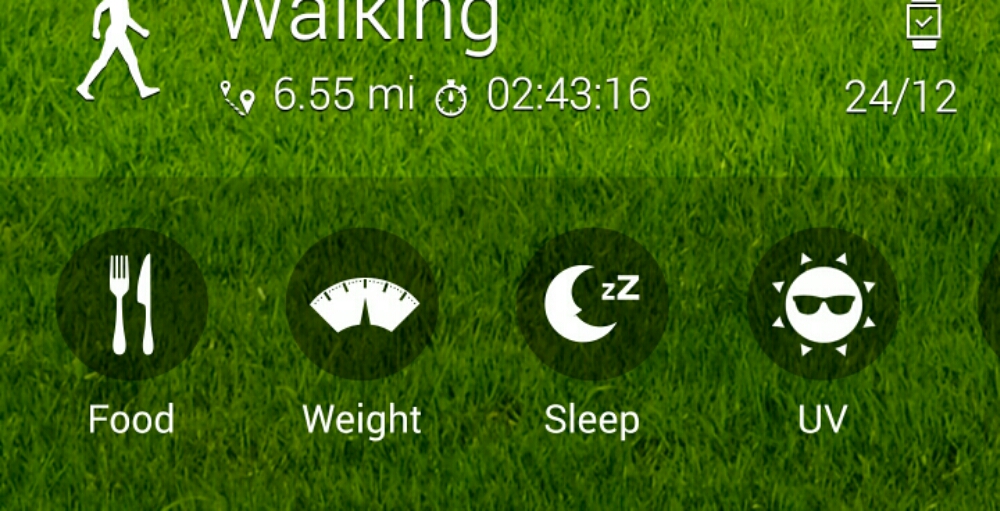Screen dimensions: 1000x511
Task: Open the UV index tracker
Action: (x=823, y=304)
